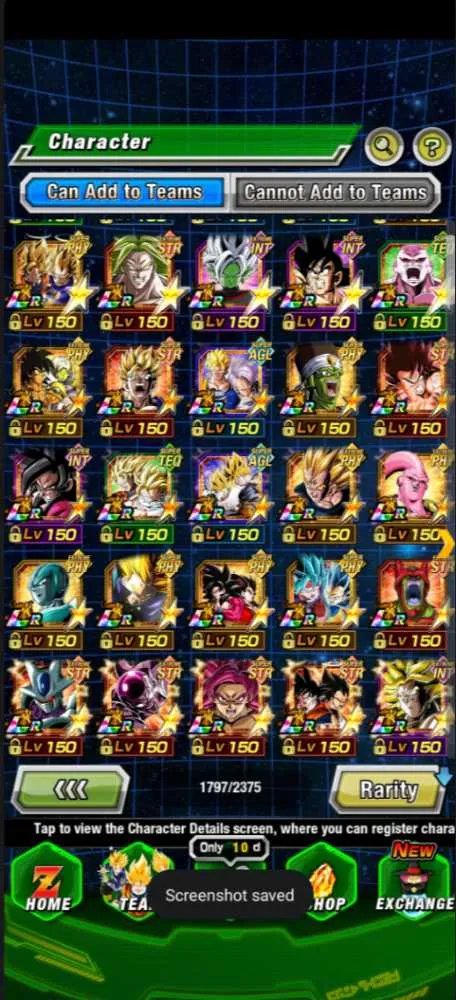Go to the Home menu

point(48,881)
